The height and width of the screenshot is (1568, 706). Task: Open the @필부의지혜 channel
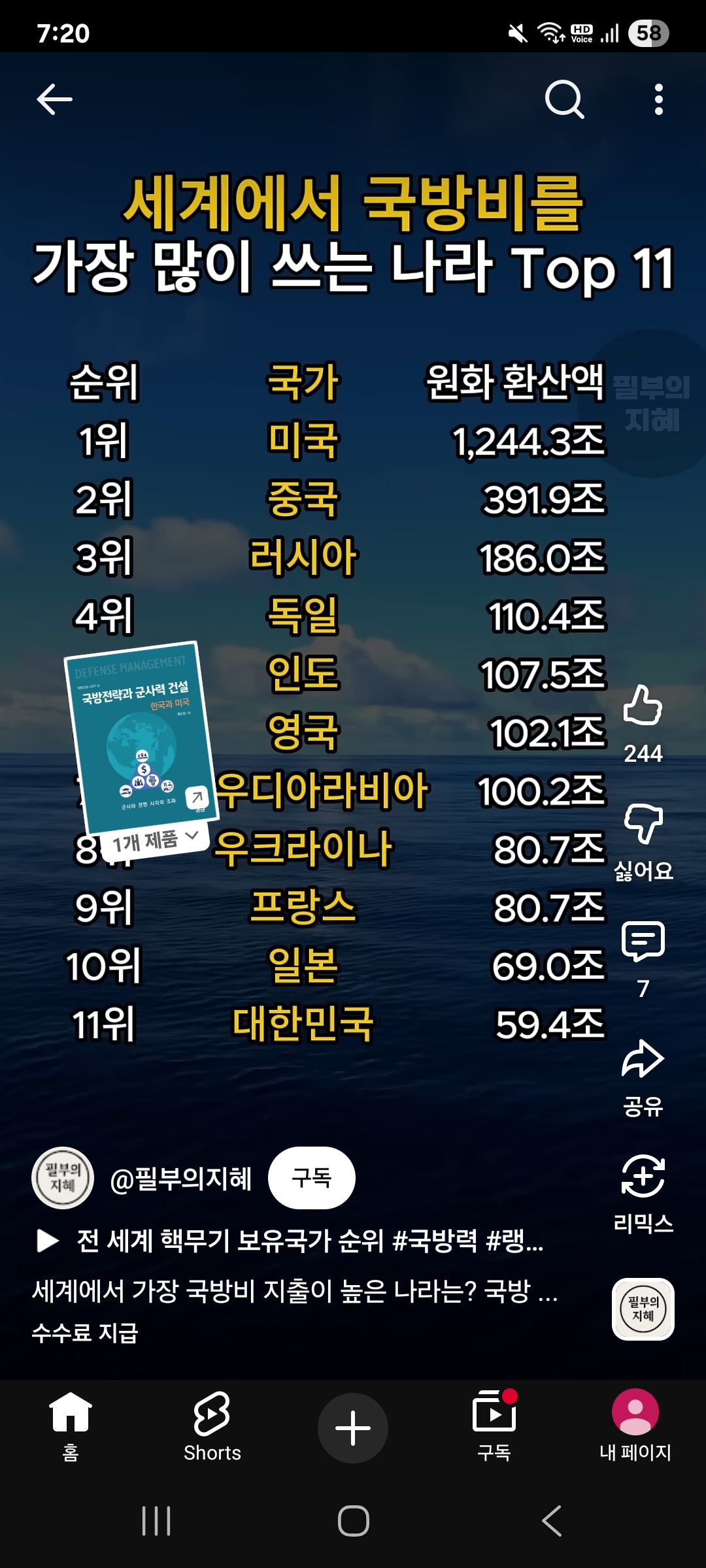pyautogui.click(x=180, y=1179)
